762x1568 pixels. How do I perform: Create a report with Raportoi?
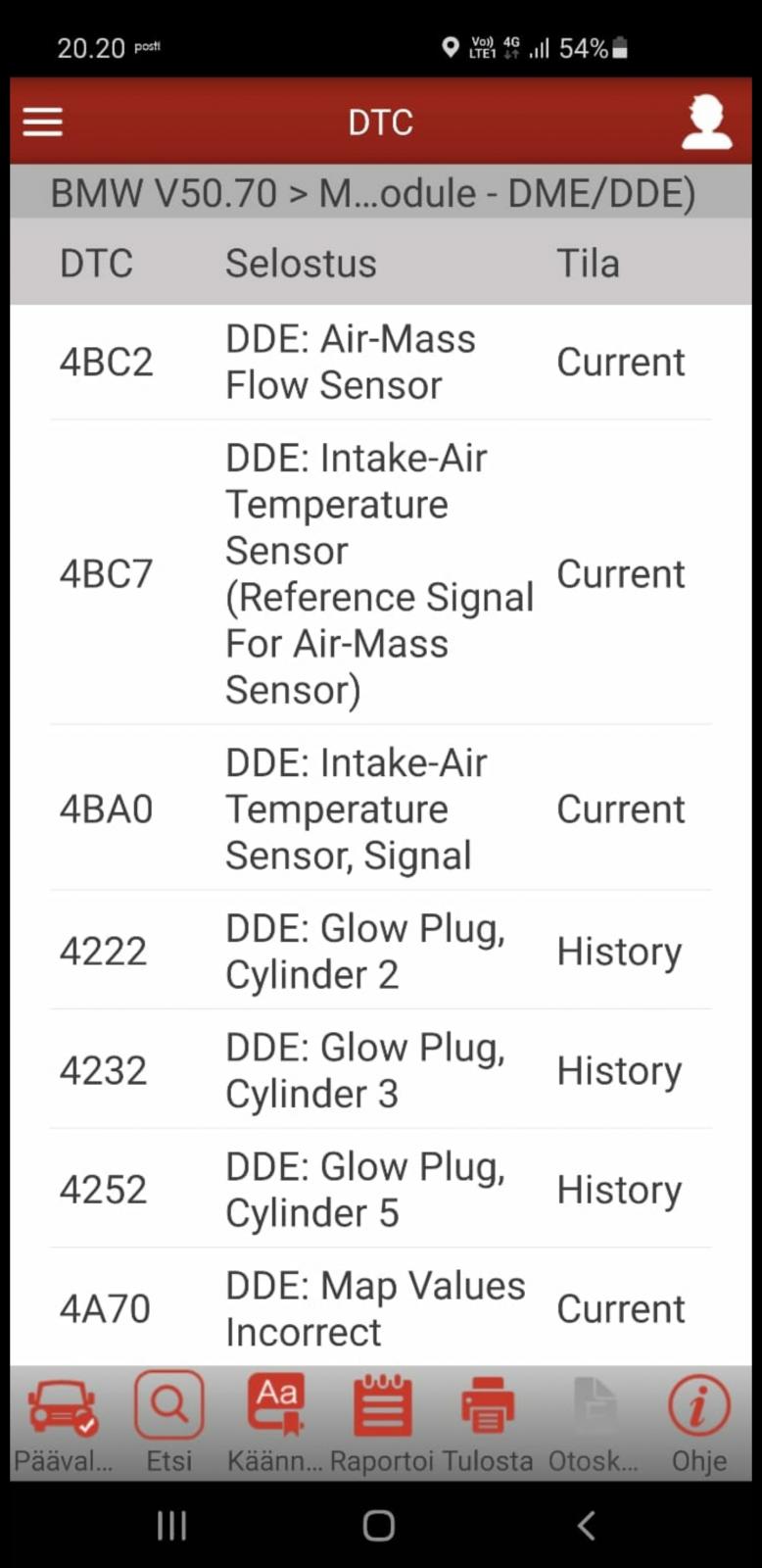click(x=382, y=1423)
